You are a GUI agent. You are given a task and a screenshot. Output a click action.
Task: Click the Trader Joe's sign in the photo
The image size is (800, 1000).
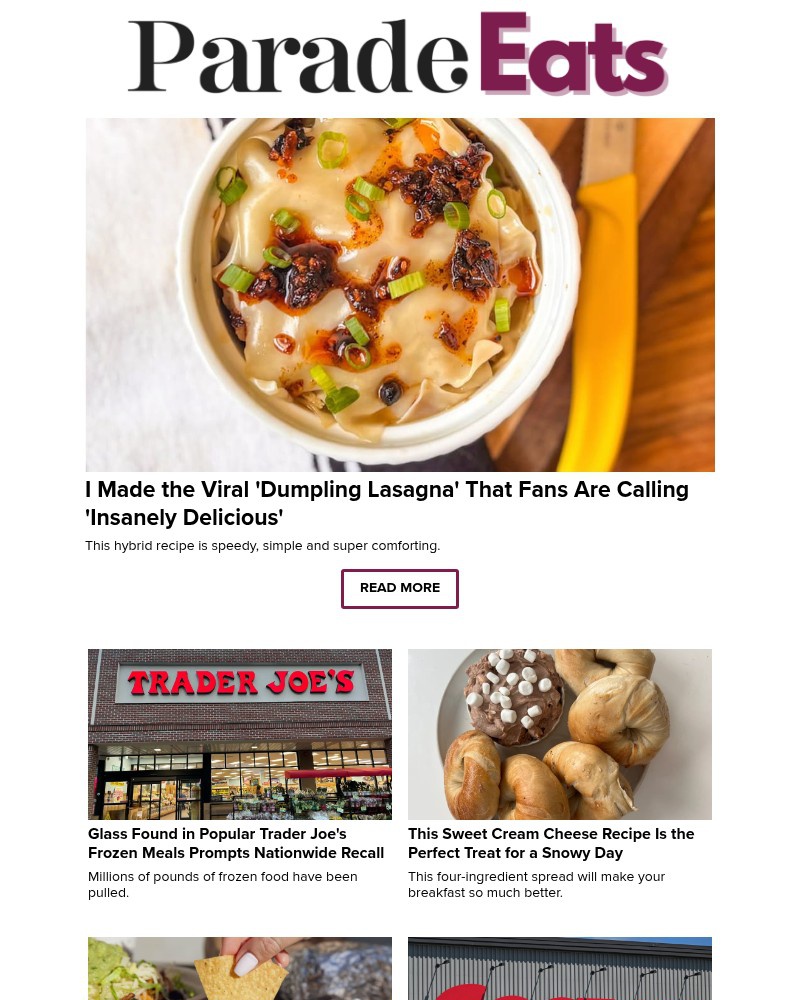[x=238, y=682]
